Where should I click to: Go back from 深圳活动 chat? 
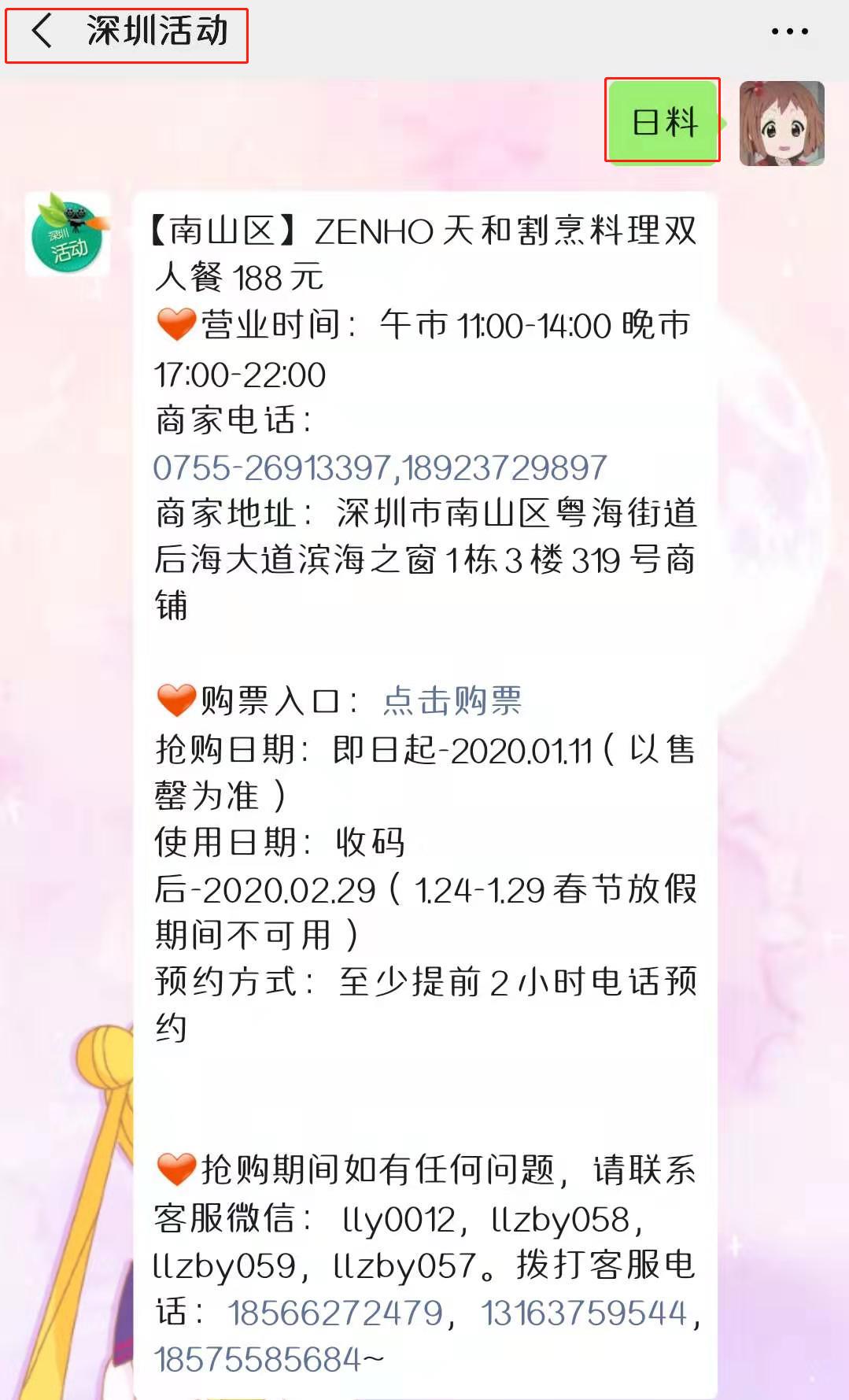[41, 33]
